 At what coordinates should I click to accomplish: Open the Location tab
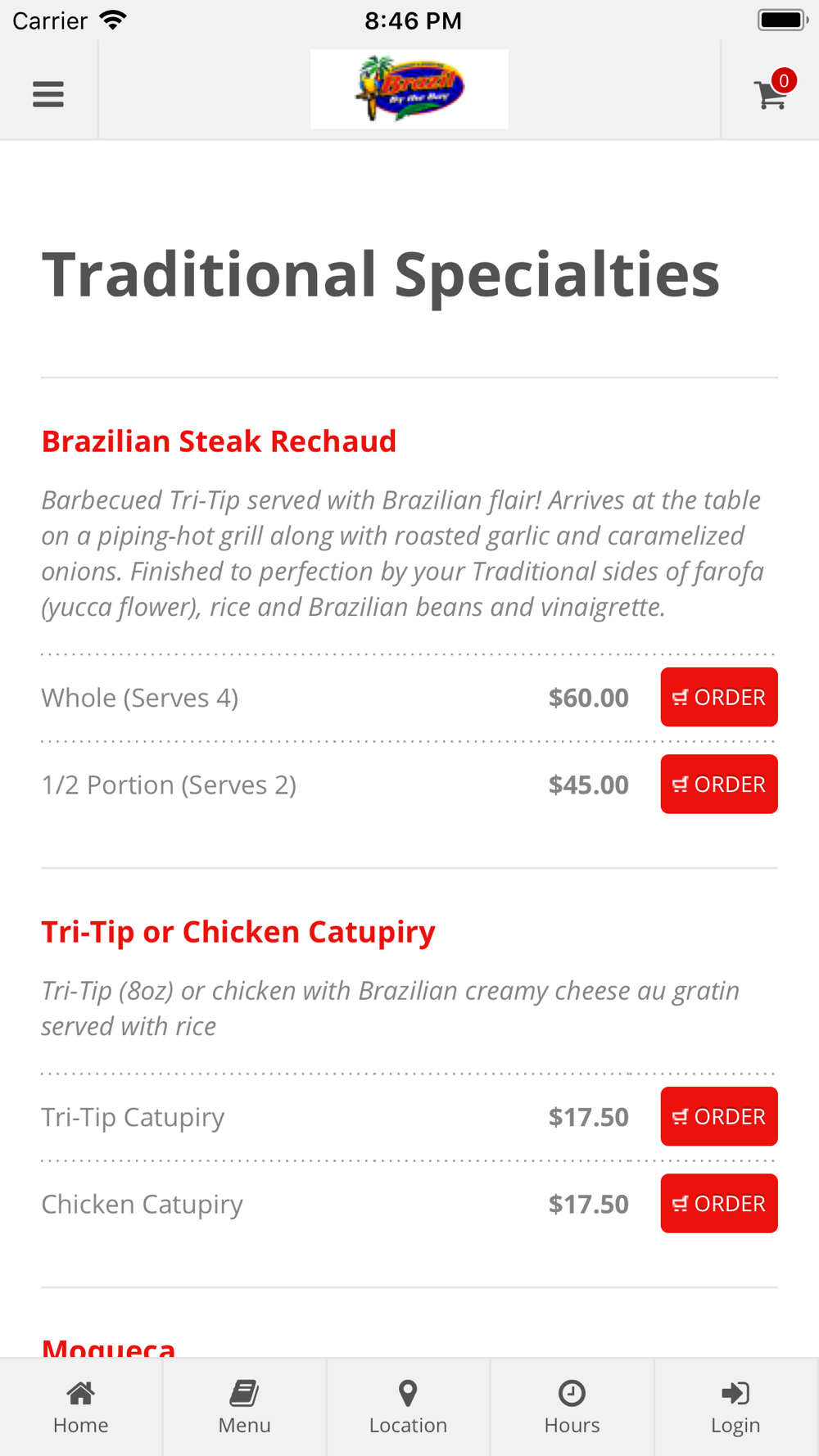[409, 1407]
